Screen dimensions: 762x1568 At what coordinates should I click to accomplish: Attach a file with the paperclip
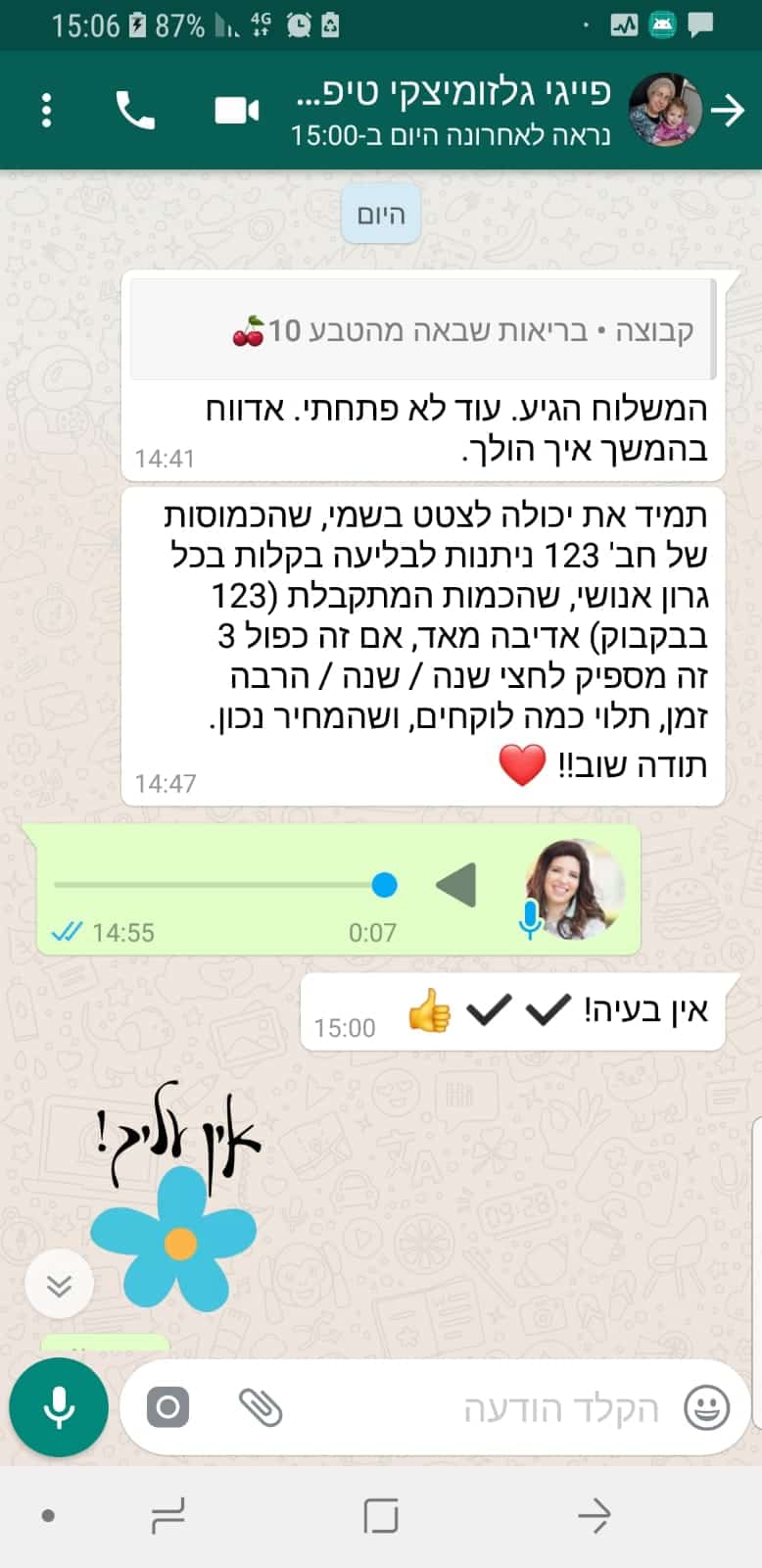click(x=261, y=1408)
